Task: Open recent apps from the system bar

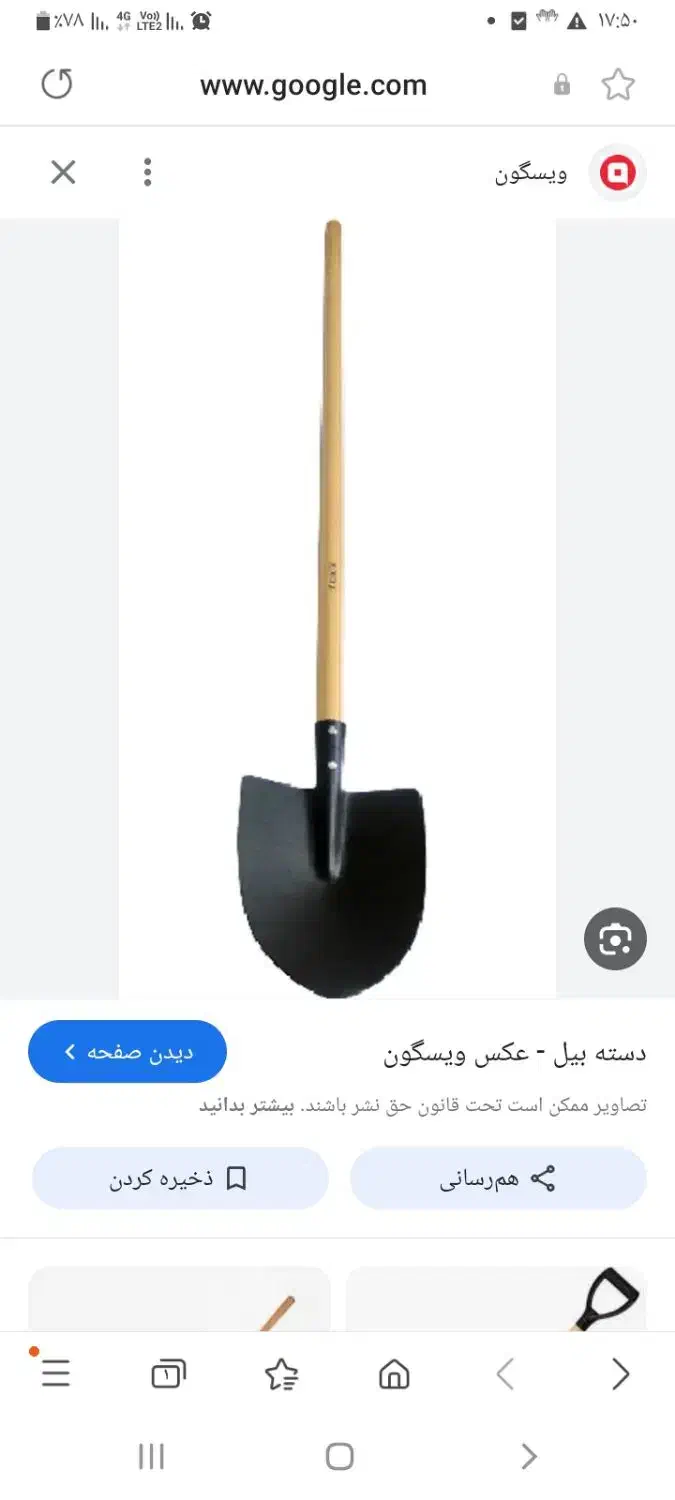Action: point(151,1456)
